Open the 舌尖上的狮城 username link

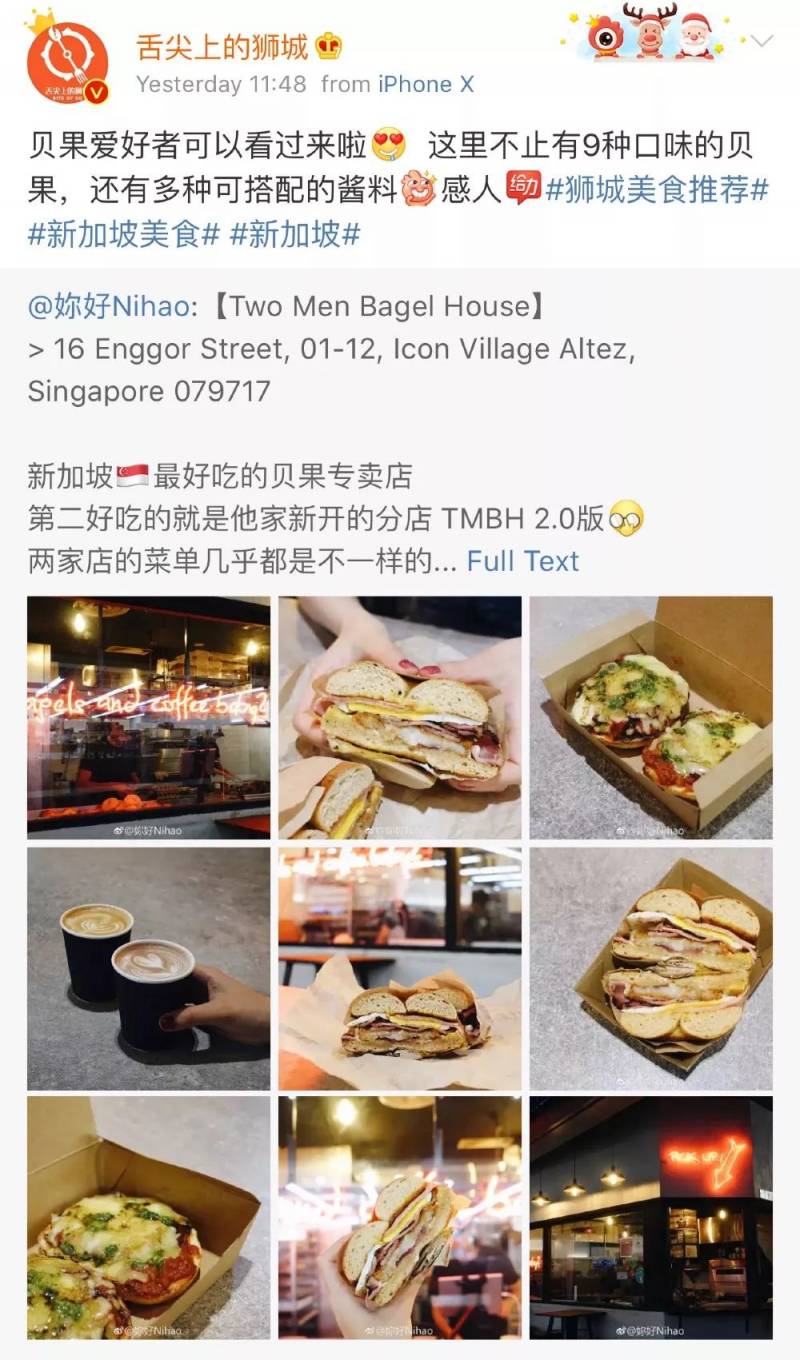point(225,46)
